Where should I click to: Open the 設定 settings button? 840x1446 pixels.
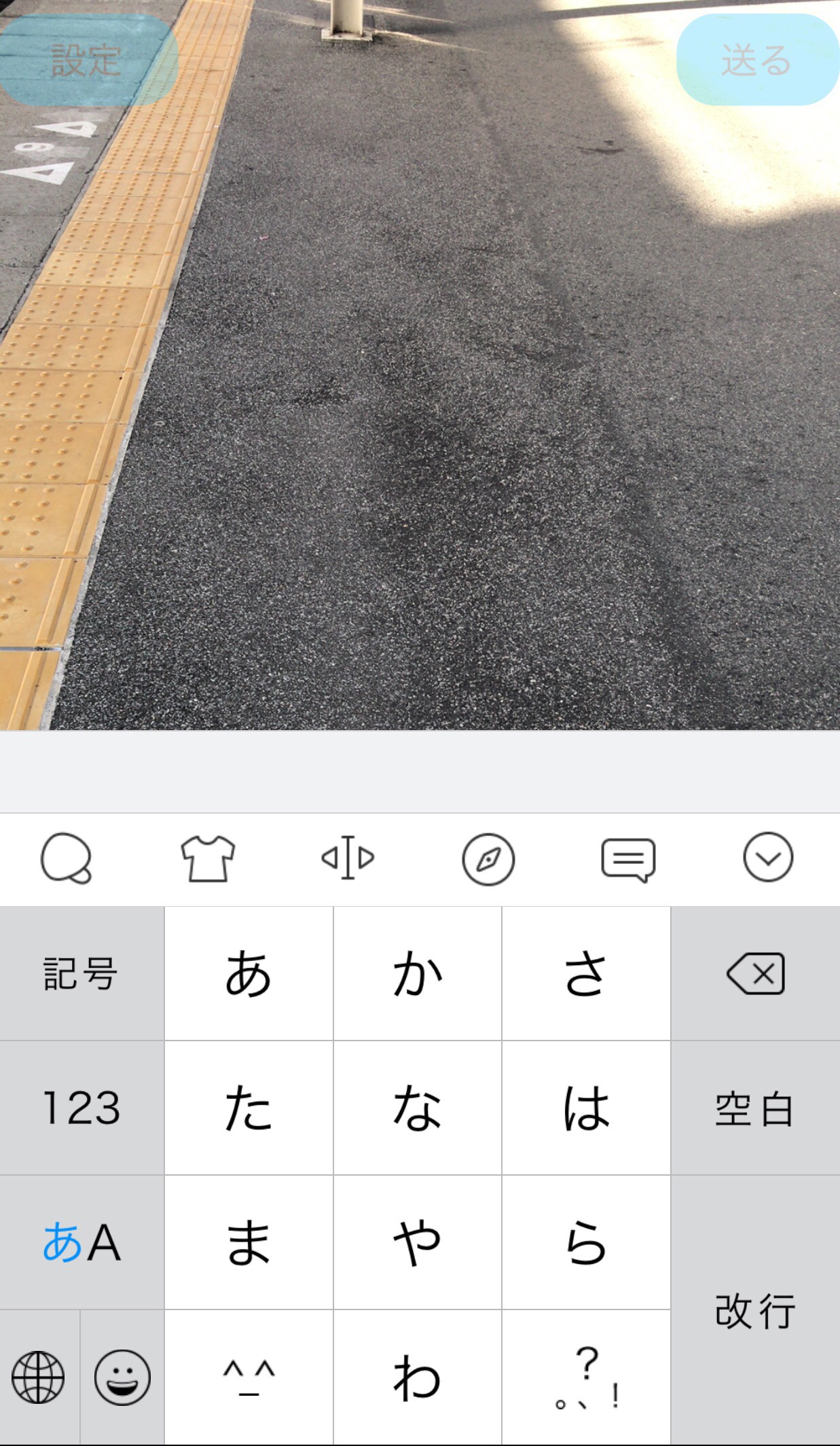(87, 60)
